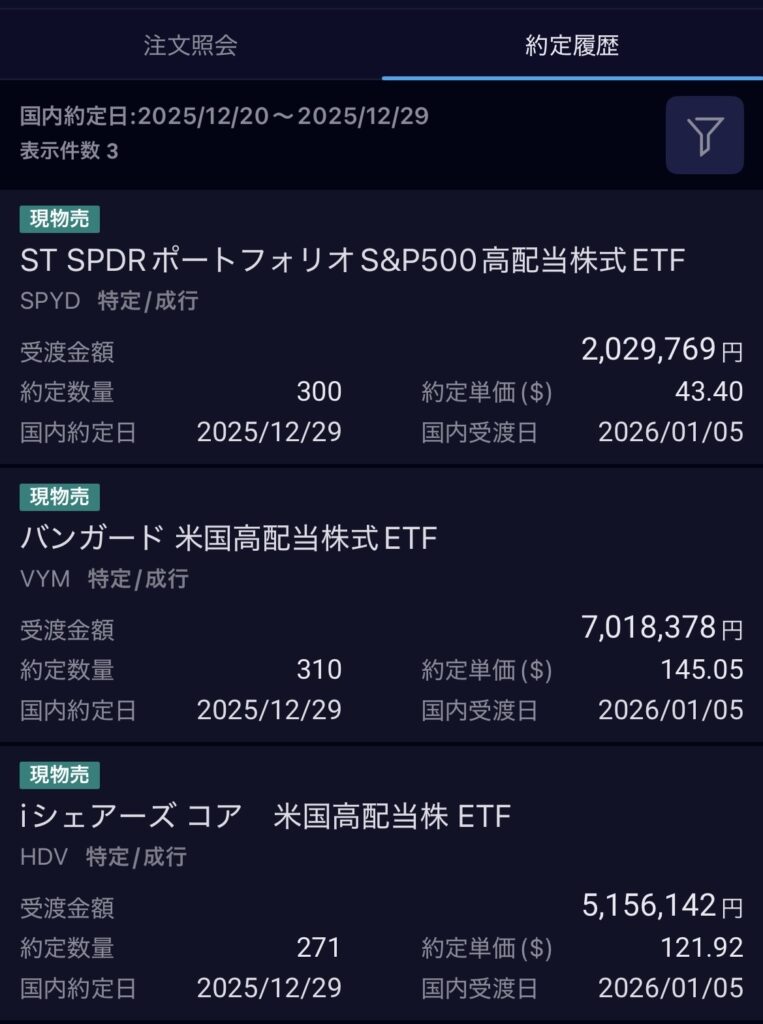Switch to the 注文照会 tab
Image resolution: width=763 pixels, height=1024 pixels.
[190, 45]
